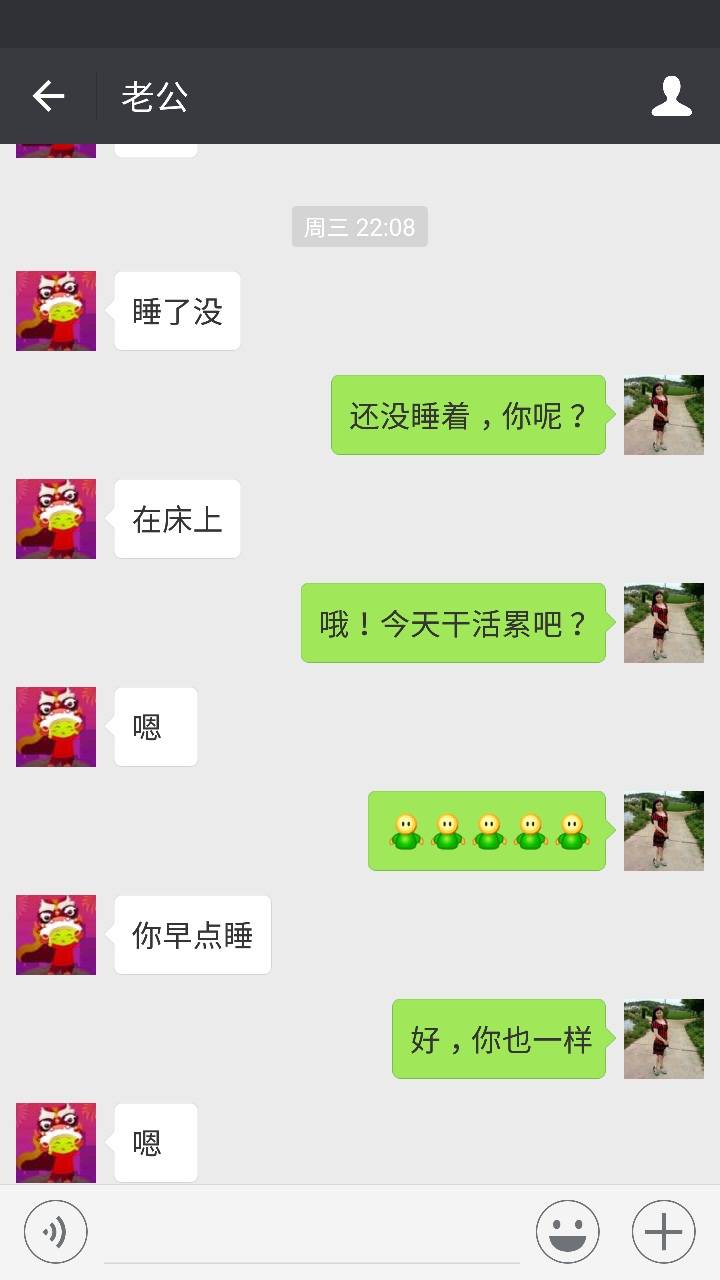Open chat info profile icon

tap(671, 96)
